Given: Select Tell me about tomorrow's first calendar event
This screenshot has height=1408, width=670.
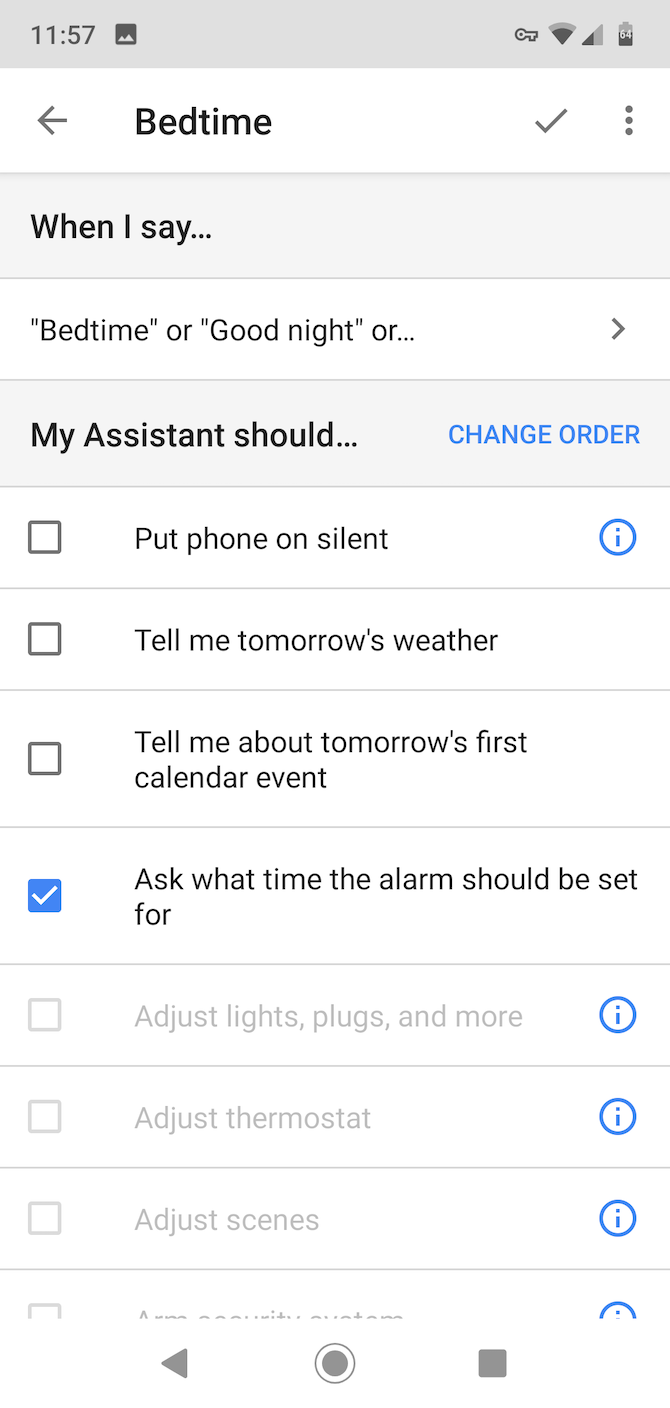Looking at the screenshot, I should tap(45, 759).
